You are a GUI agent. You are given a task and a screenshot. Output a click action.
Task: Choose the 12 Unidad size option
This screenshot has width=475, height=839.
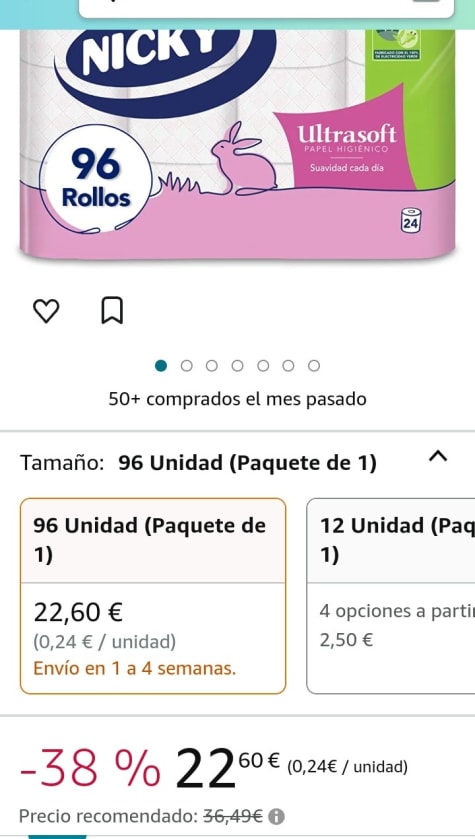coord(391,596)
